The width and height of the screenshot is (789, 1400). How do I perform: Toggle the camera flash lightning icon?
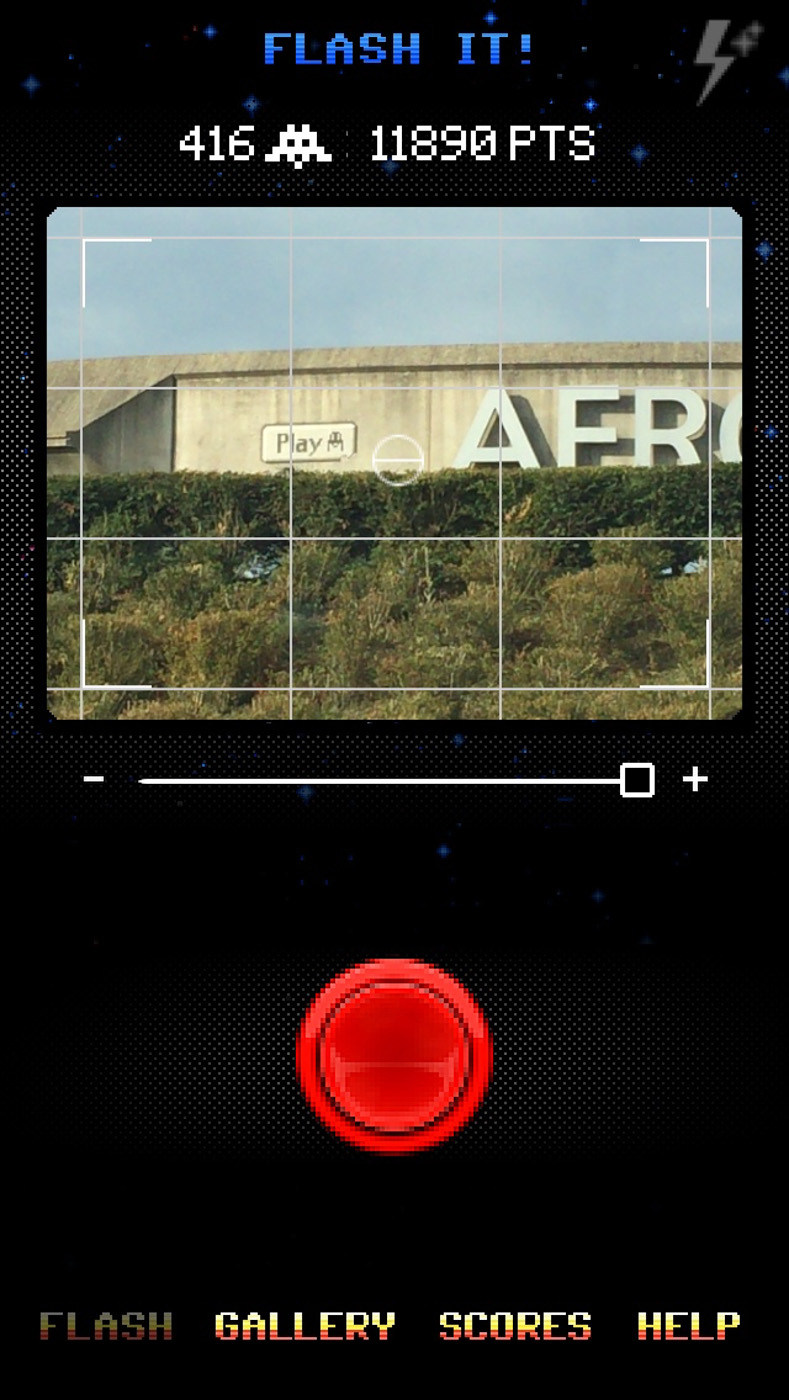[728, 60]
